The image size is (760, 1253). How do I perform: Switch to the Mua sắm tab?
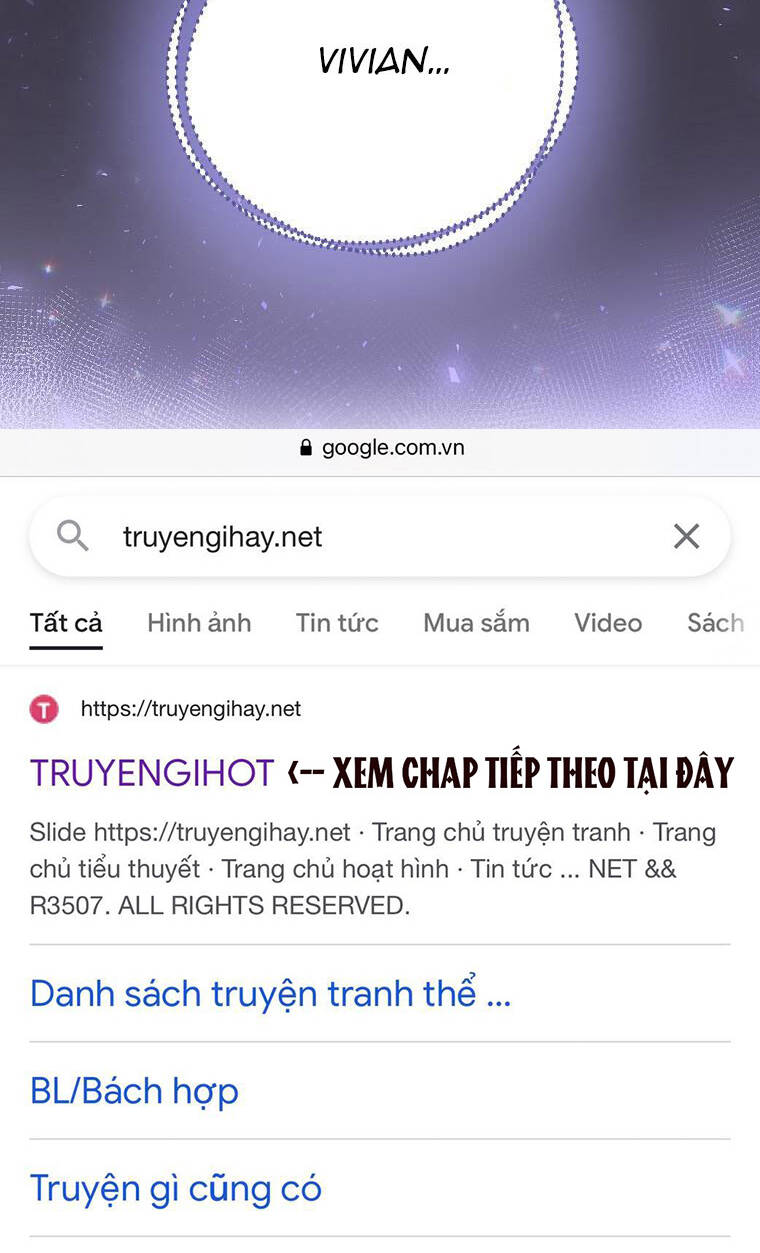coord(476,623)
